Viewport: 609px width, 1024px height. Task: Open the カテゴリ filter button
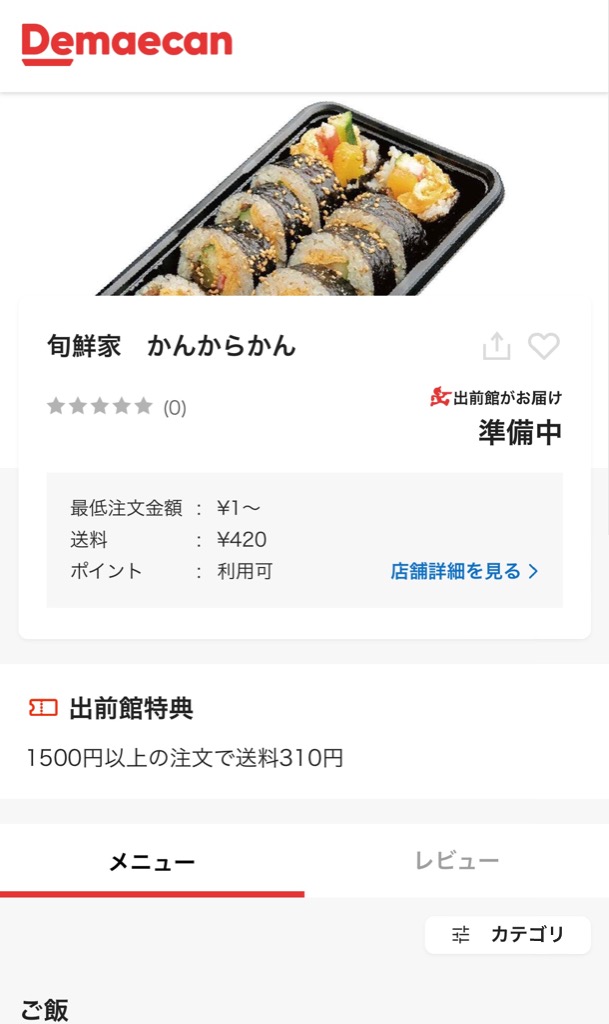click(507, 935)
